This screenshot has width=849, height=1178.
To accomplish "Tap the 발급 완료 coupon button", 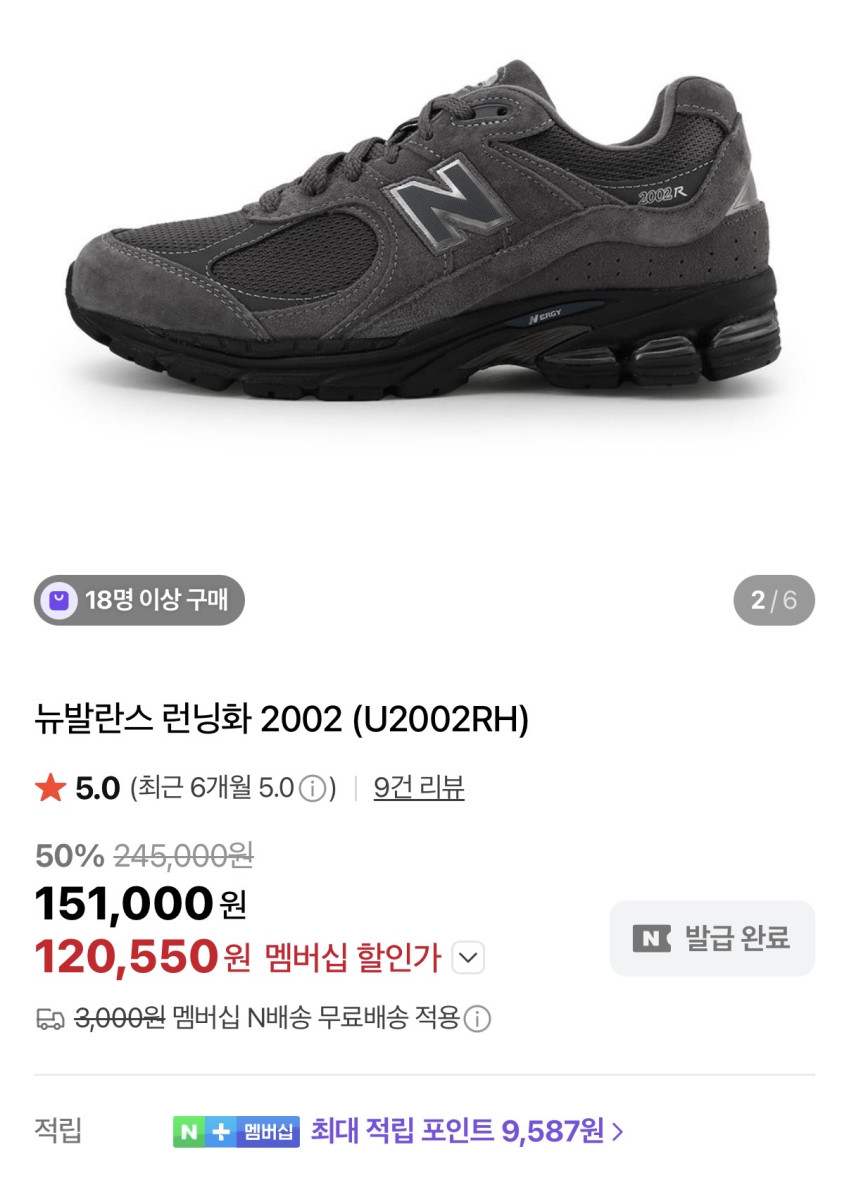I will click(x=712, y=938).
